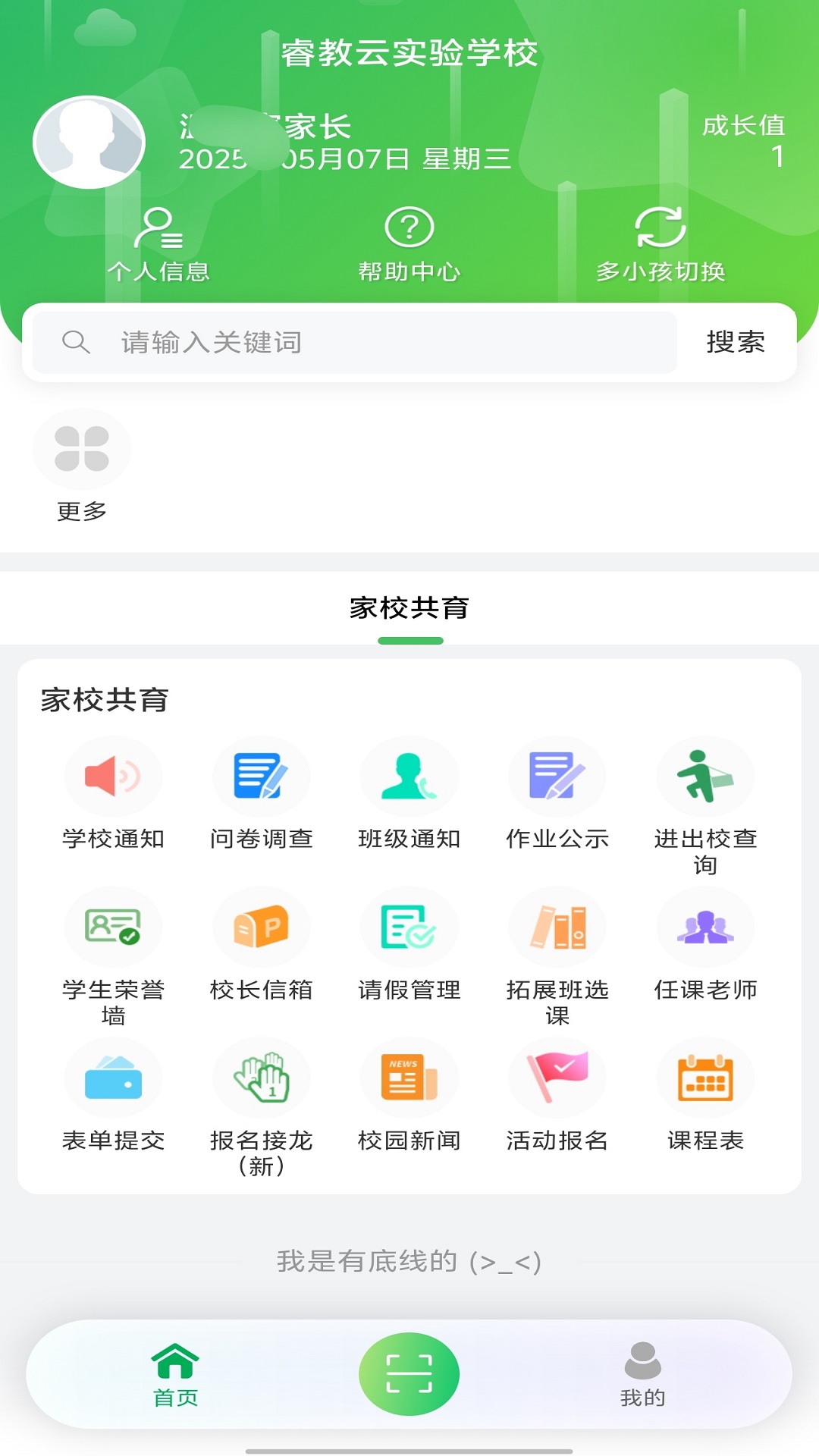Open 班级通知 class notifications
This screenshot has width=819, height=1456.
[x=409, y=776]
